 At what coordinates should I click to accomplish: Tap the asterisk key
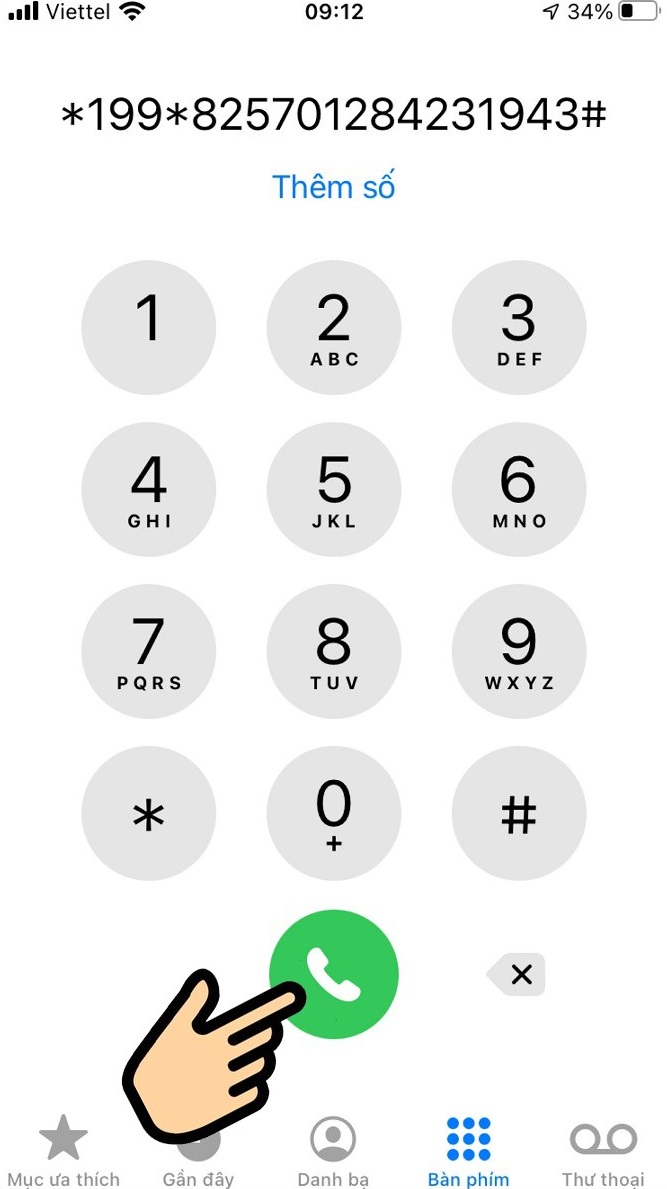coord(149,813)
